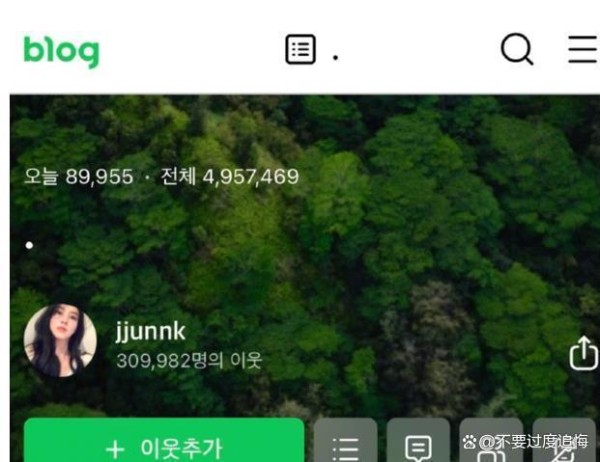The width and height of the screenshot is (600, 462).
Task: Open the search magnifier icon
Action: (516, 49)
